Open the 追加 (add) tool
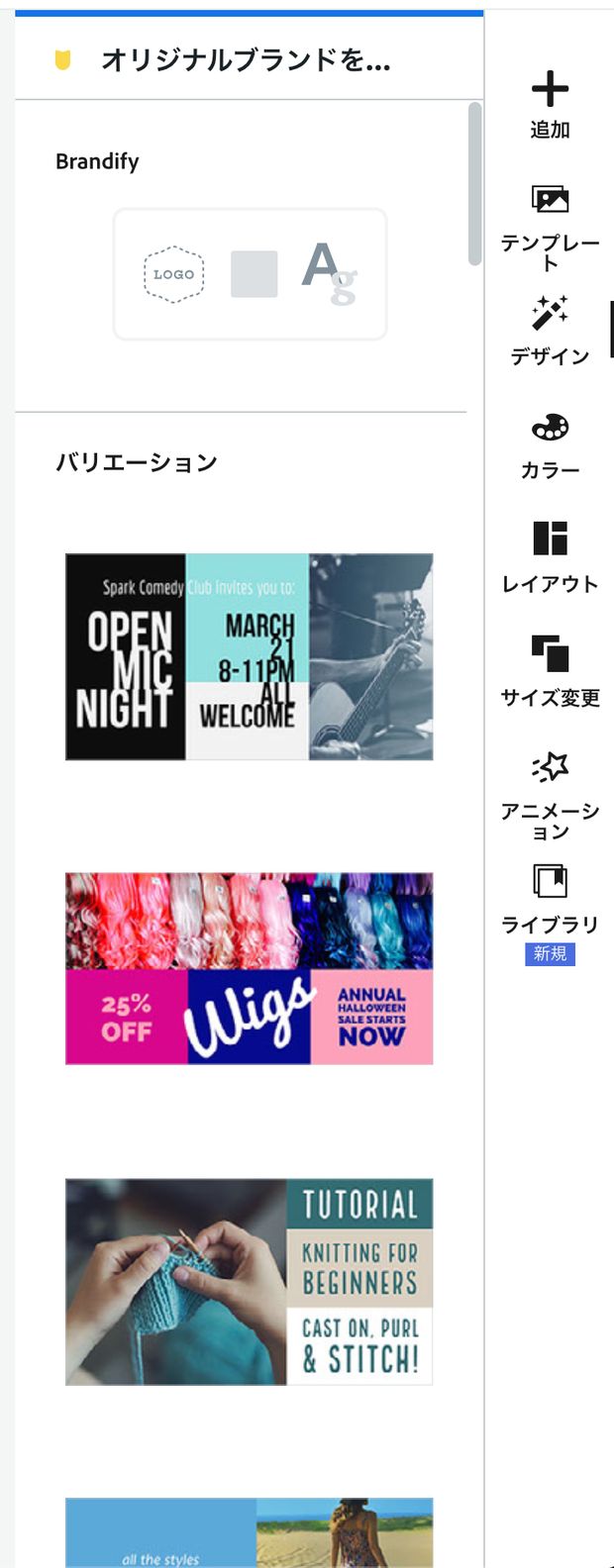This screenshot has height=1568, width=614. pos(550,104)
